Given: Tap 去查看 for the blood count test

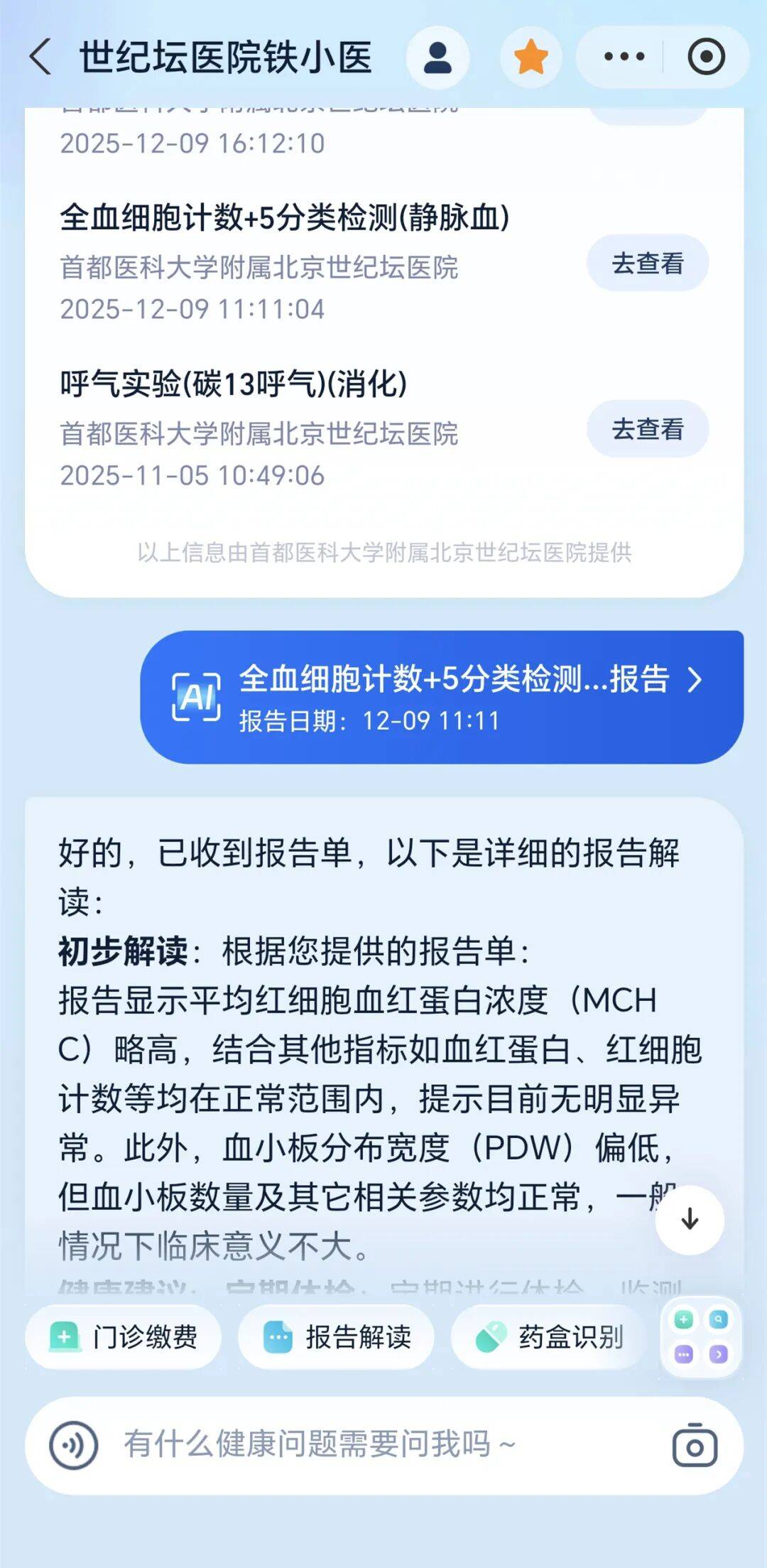Looking at the screenshot, I should coord(649,264).
